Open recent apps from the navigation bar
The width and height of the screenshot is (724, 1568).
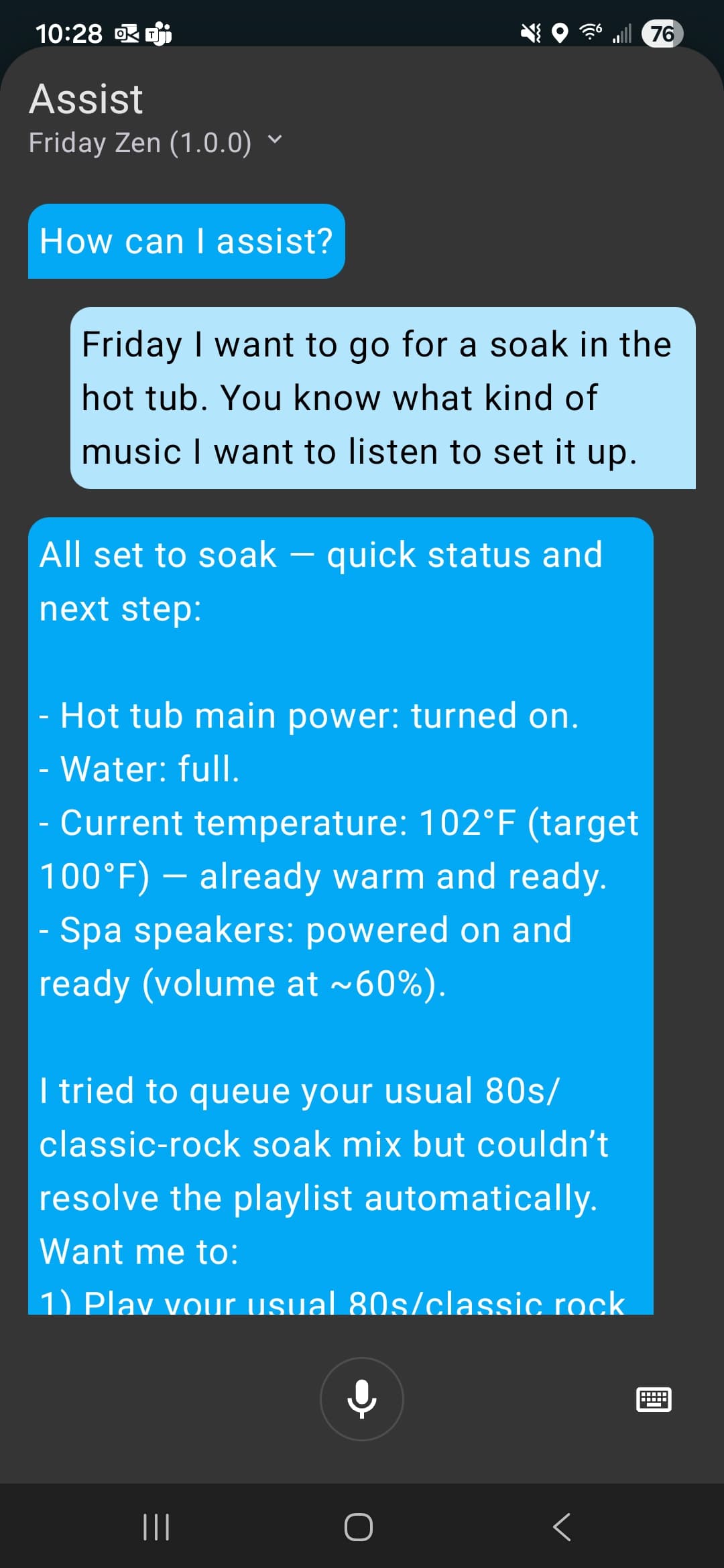pos(156,1527)
